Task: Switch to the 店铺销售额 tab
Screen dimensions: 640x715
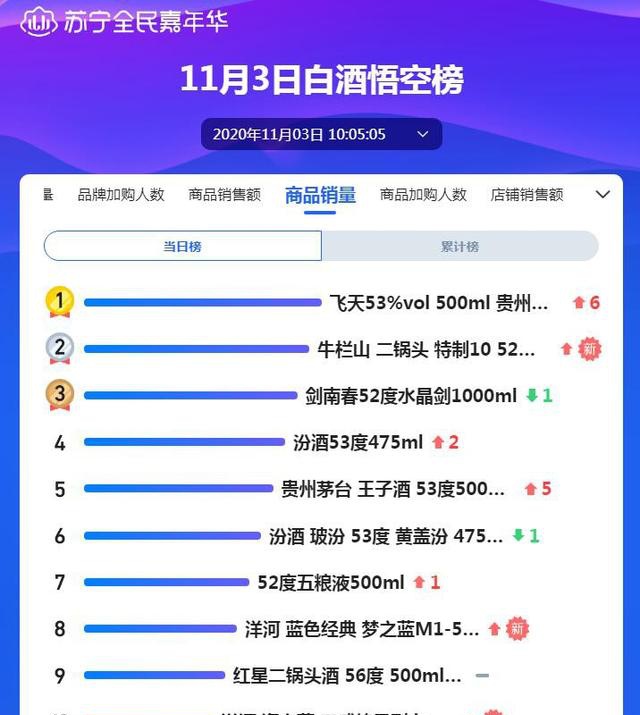Action: pyautogui.click(x=527, y=195)
